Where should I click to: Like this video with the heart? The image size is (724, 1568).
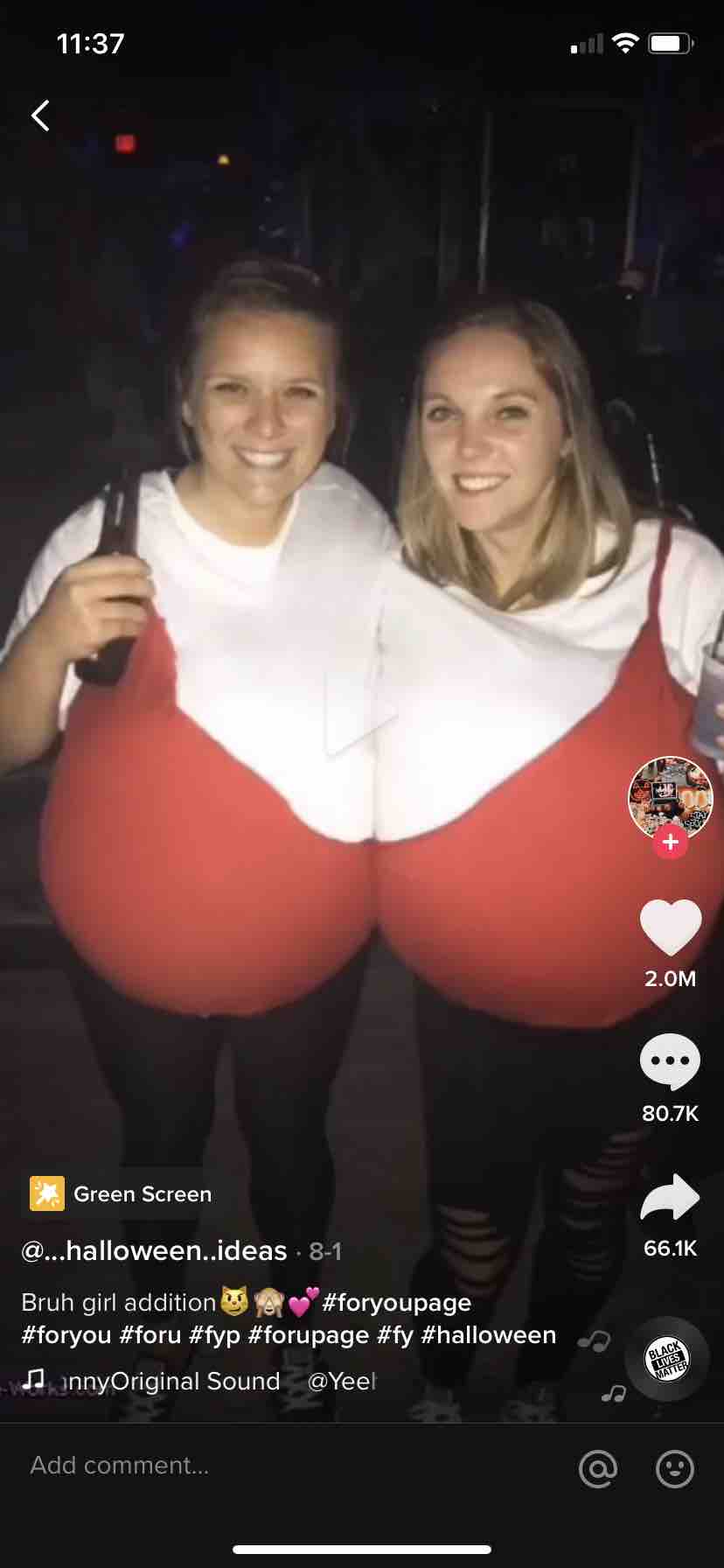point(671,927)
